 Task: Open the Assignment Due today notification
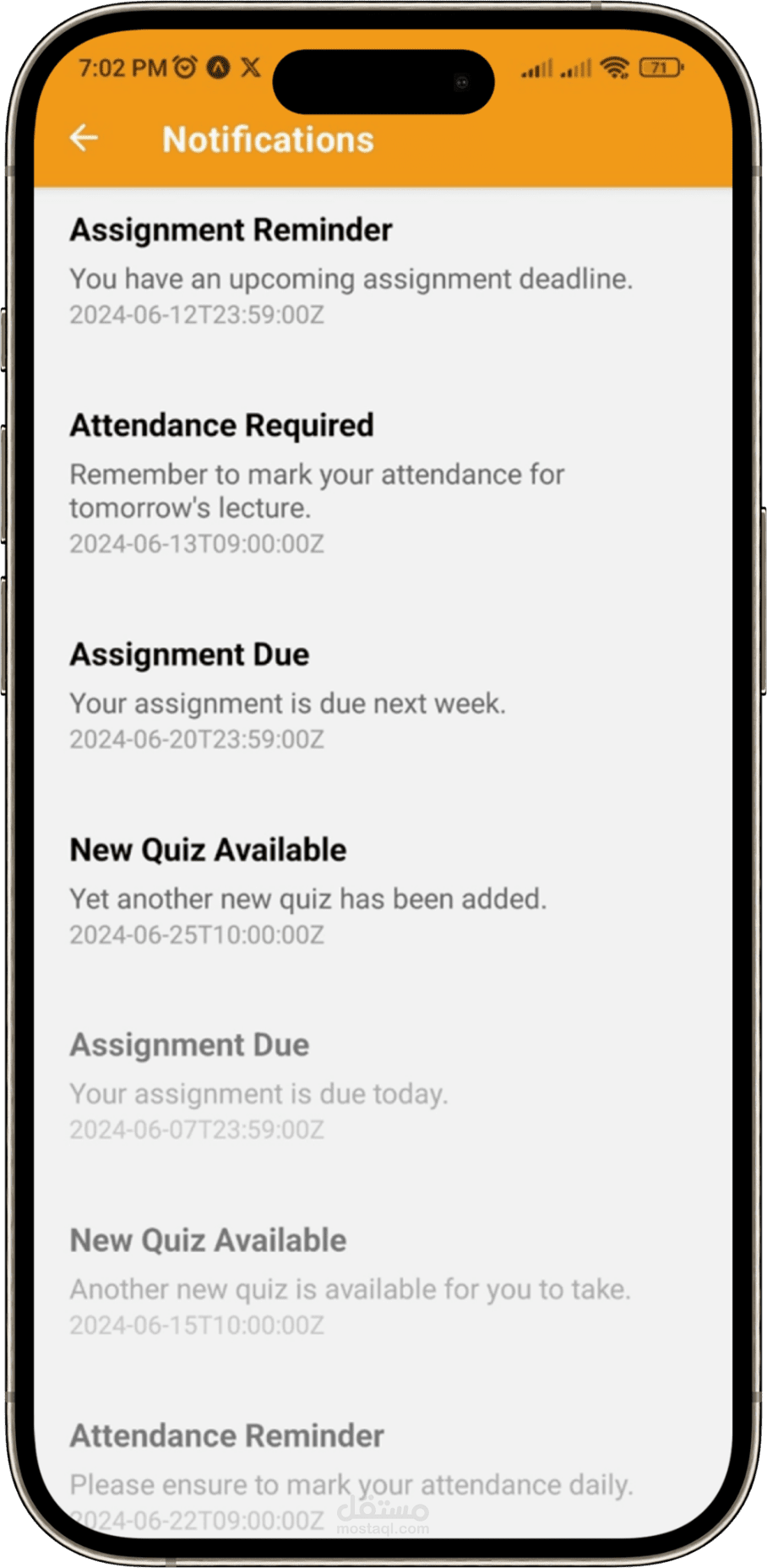(258, 1086)
